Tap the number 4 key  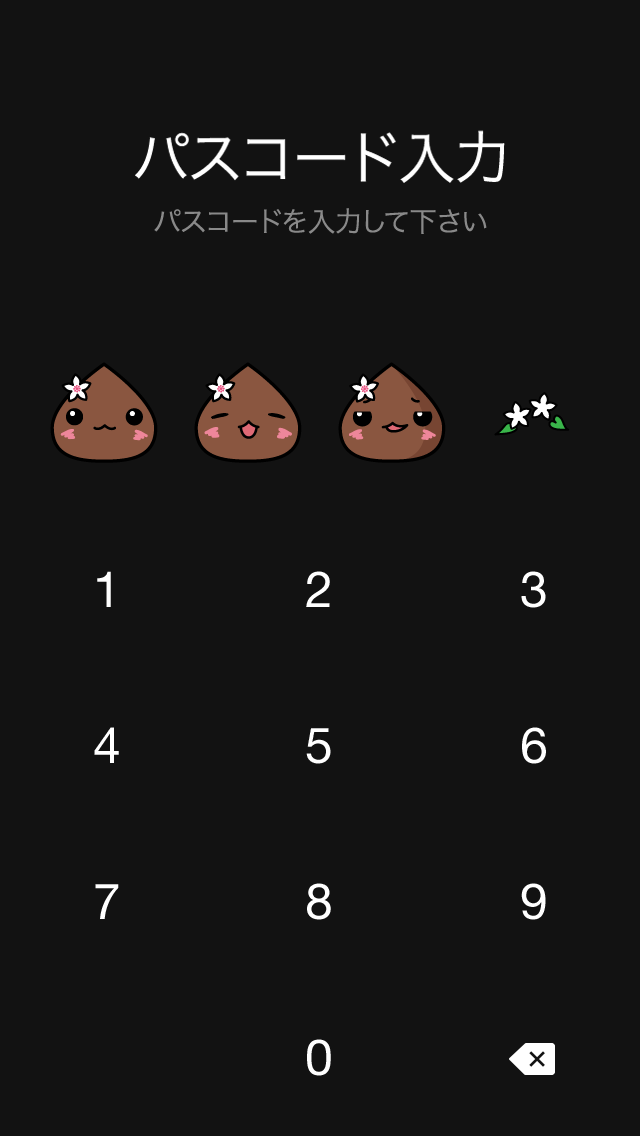click(x=106, y=746)
